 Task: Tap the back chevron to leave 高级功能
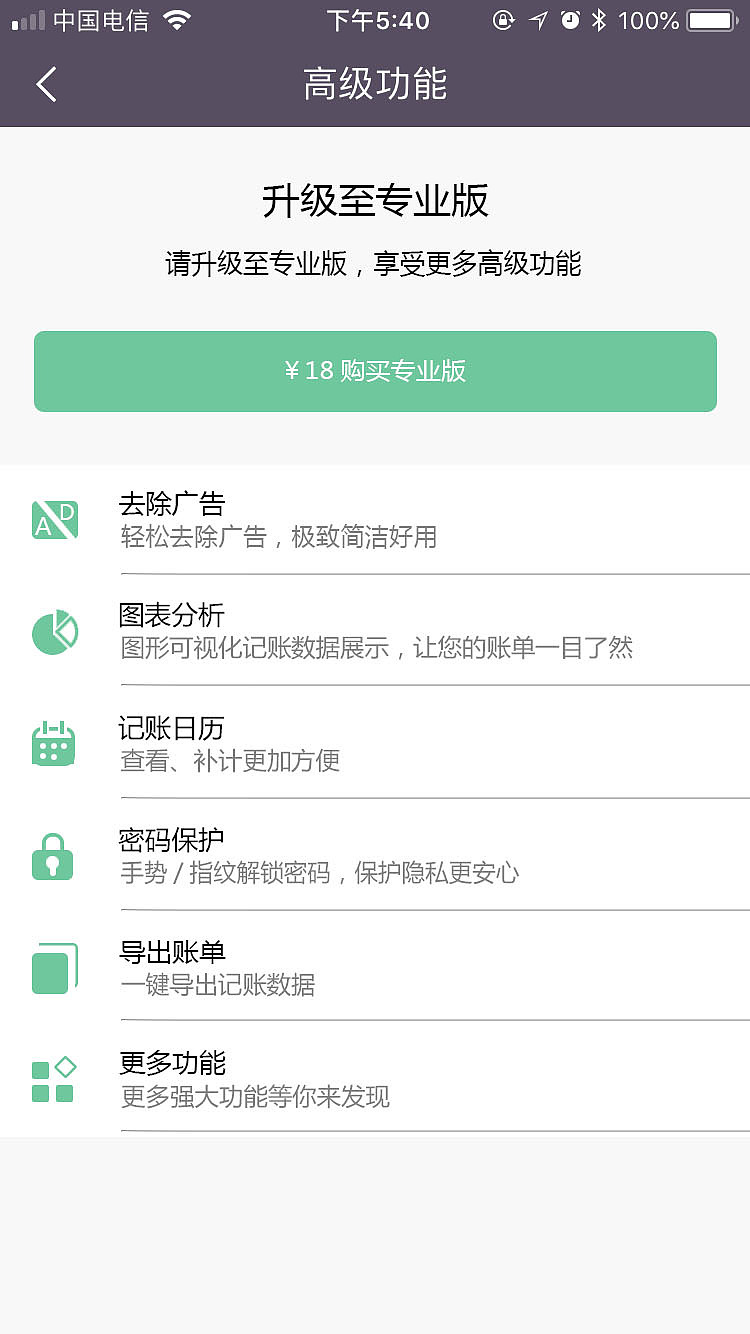[x=45, y=84]
